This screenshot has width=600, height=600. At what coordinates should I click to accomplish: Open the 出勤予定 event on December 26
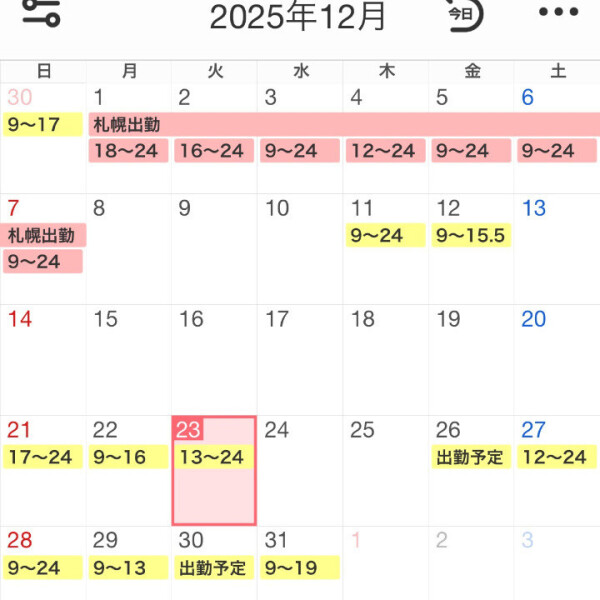pos(470,458)
